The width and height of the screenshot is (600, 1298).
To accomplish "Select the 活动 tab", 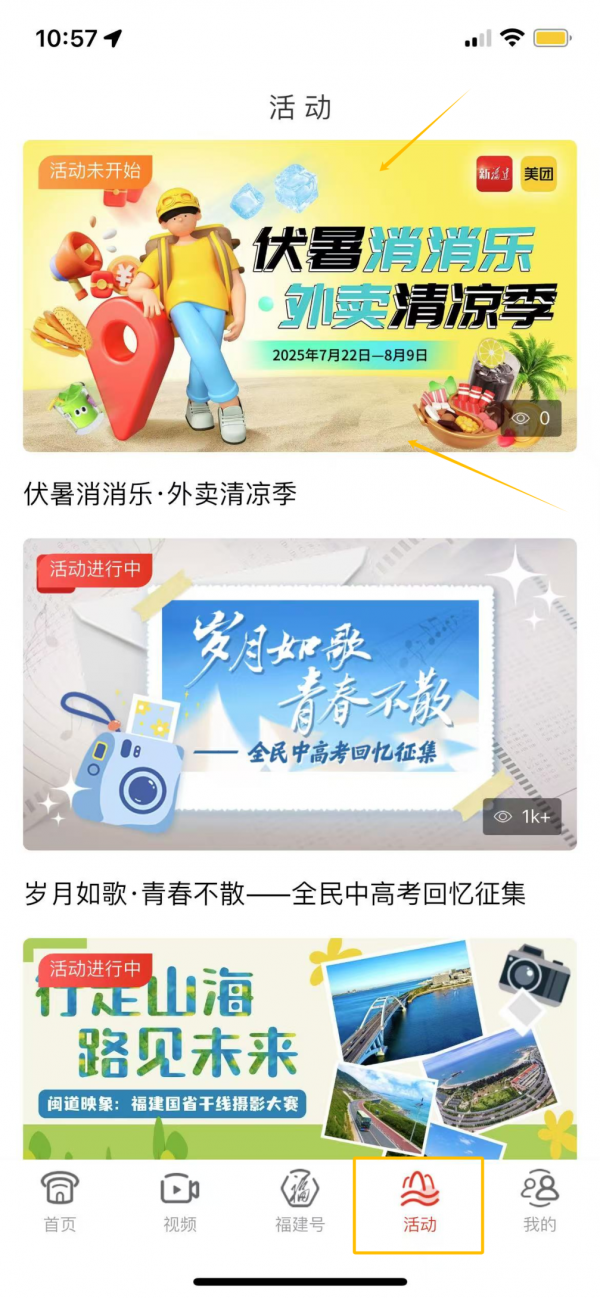I will (419, 1202).
